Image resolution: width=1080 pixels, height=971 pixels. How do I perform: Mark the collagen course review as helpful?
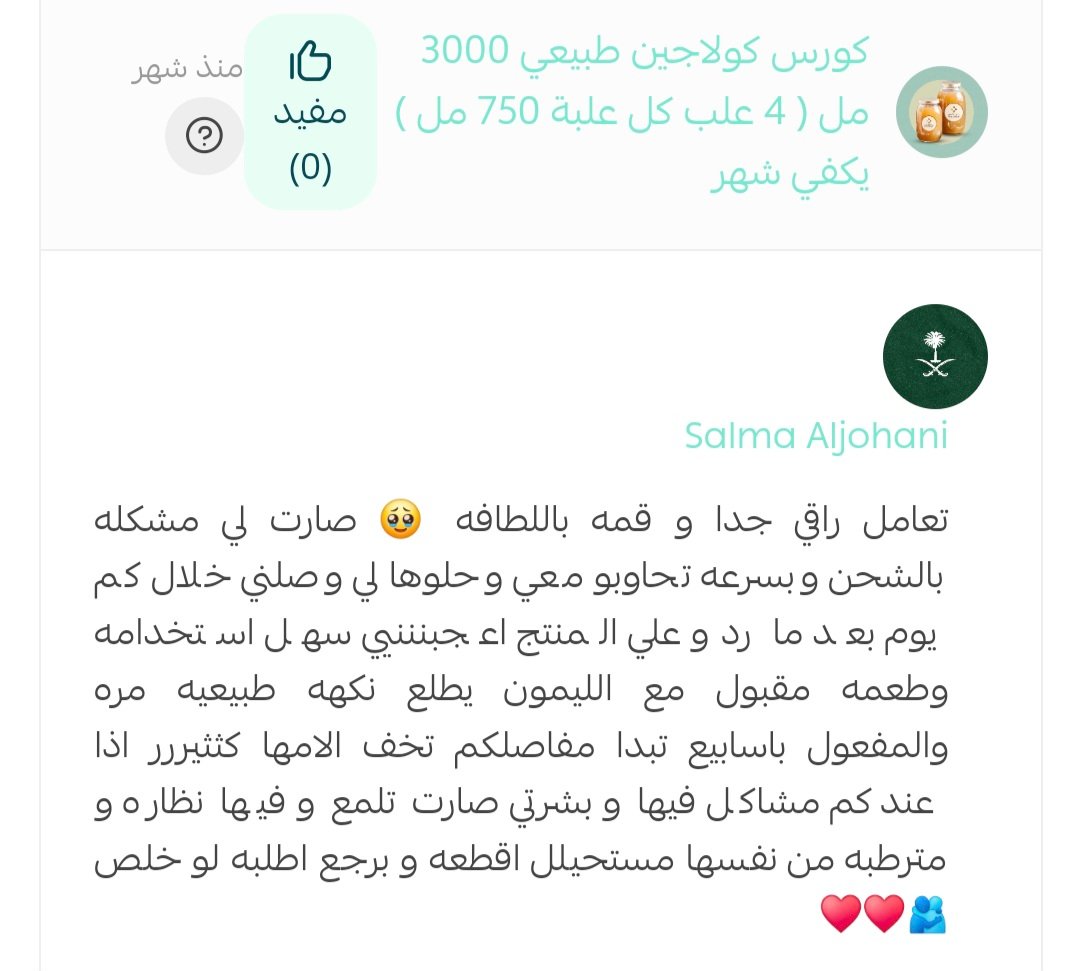pyautogui.click(x=310, y=111)
